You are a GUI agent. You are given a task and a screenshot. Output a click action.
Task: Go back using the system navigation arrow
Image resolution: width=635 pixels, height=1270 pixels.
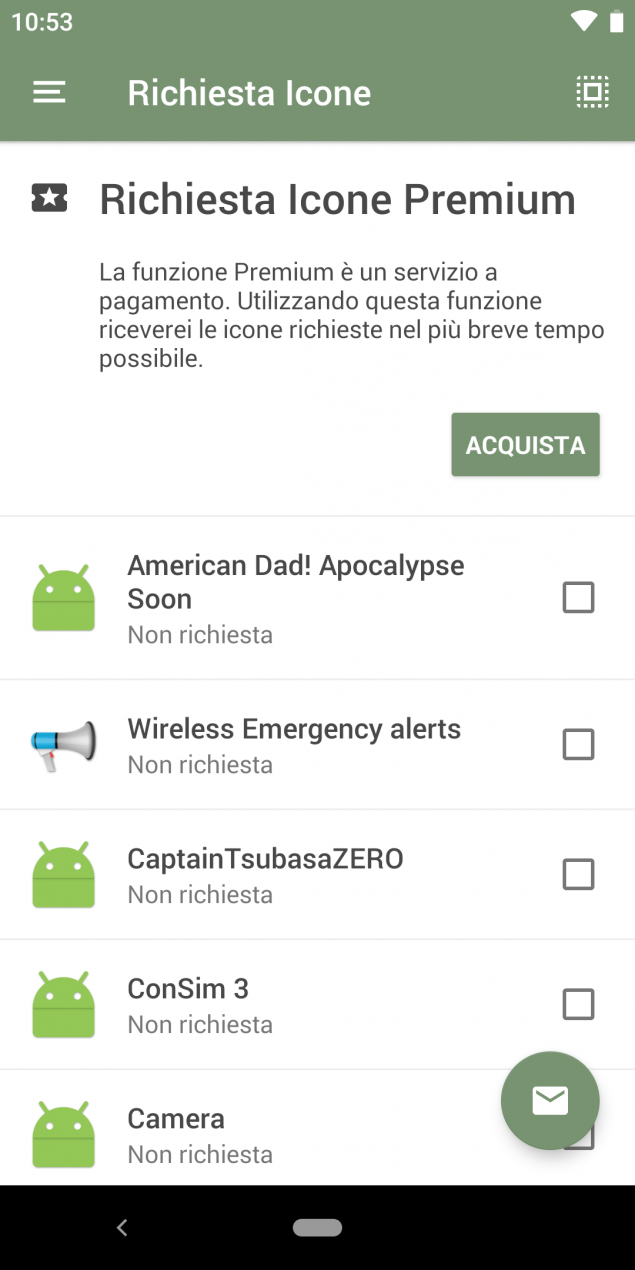coord(122,1228)
